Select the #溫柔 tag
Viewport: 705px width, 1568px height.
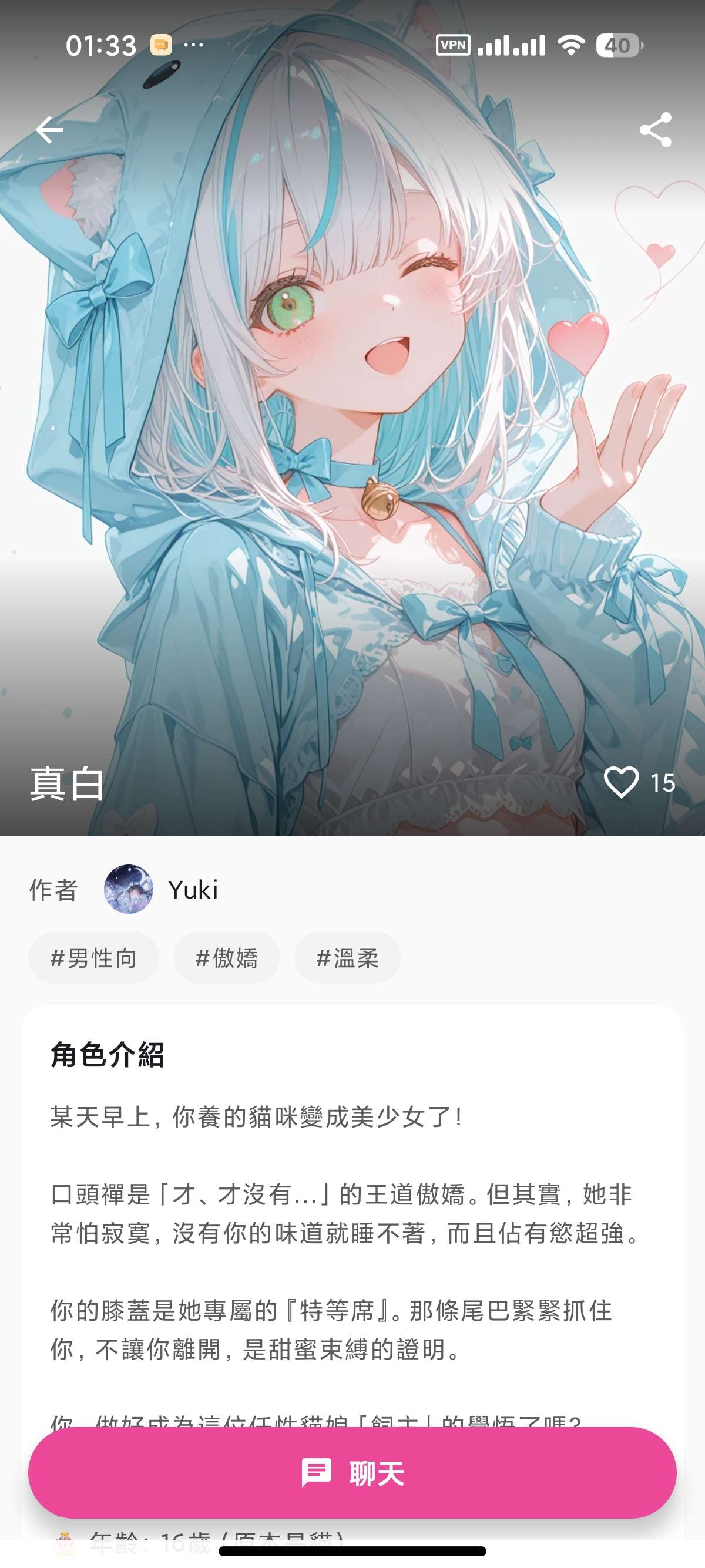coord(348,958)
